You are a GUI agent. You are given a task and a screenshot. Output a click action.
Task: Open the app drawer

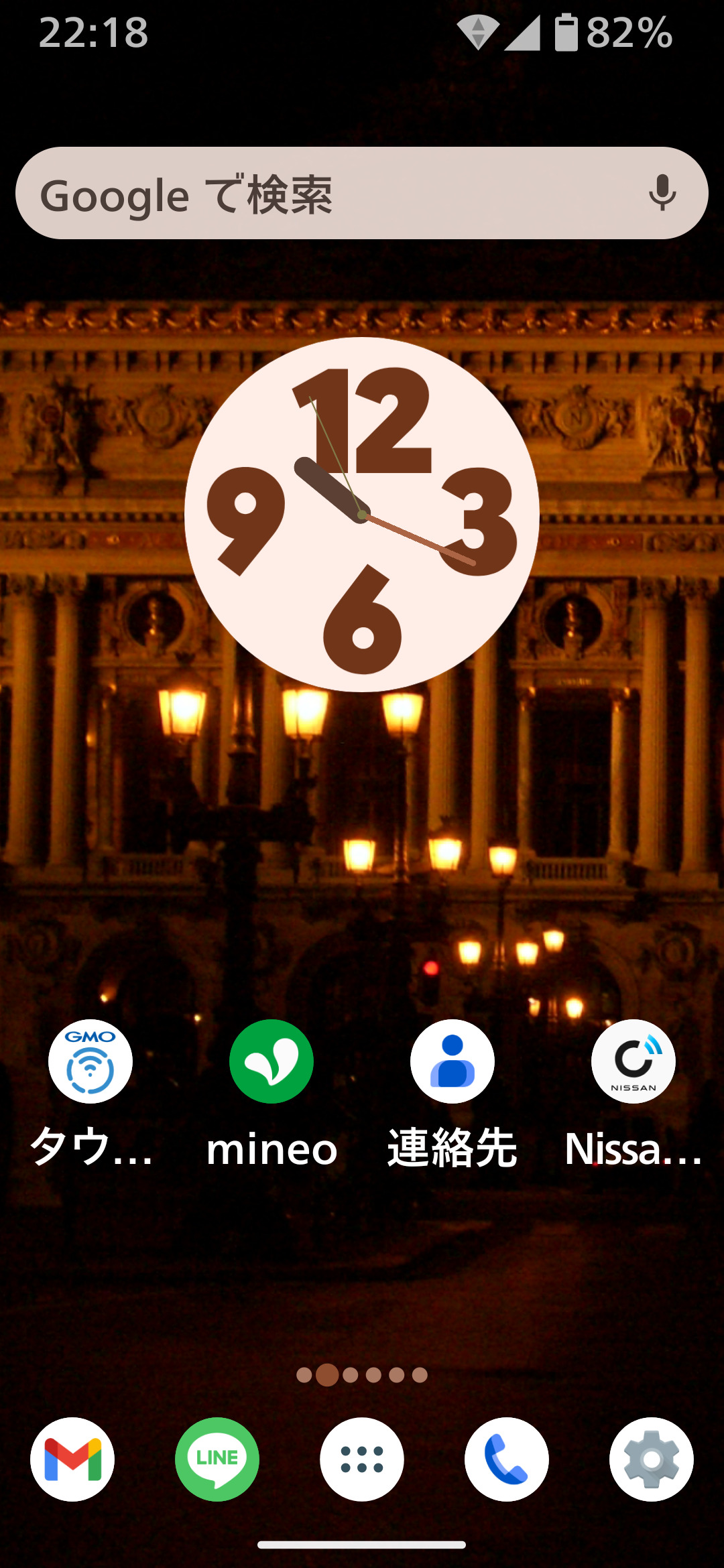[x=362, y=1459]
